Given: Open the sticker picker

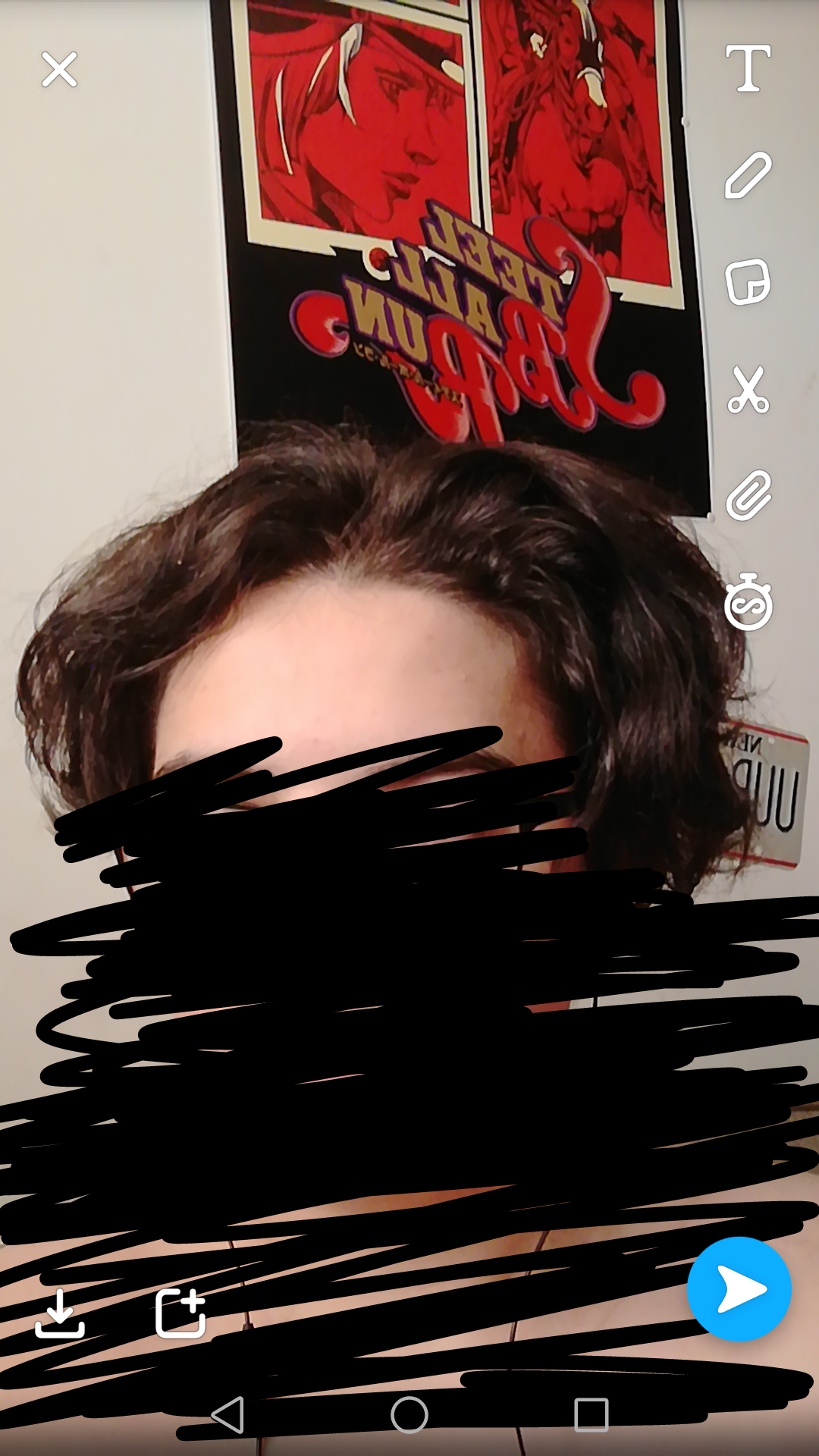Looking at the screenshot, I should tap(748, 282).
